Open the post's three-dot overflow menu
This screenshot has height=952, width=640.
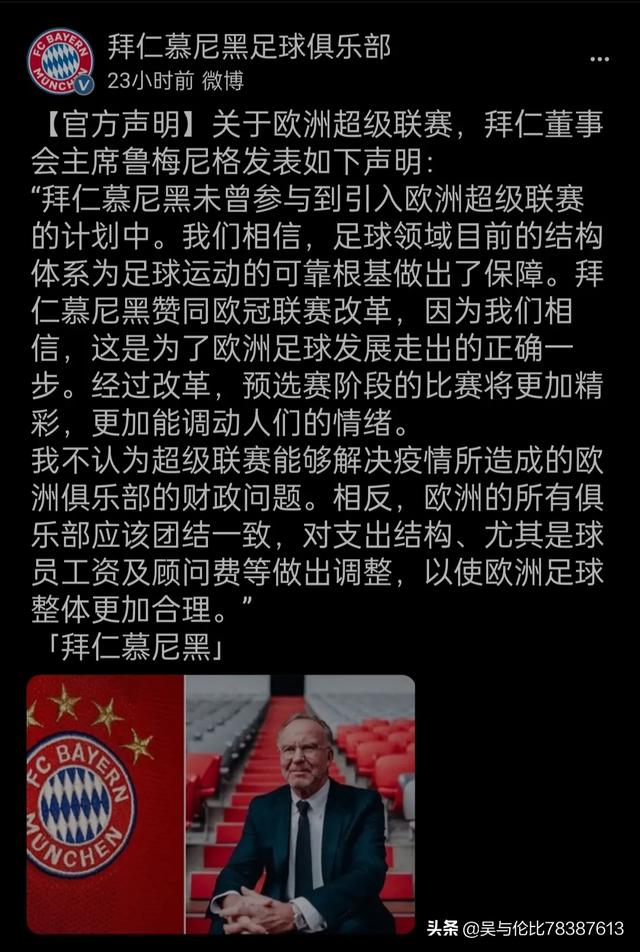pyautogui.click(x=599, y=58)
